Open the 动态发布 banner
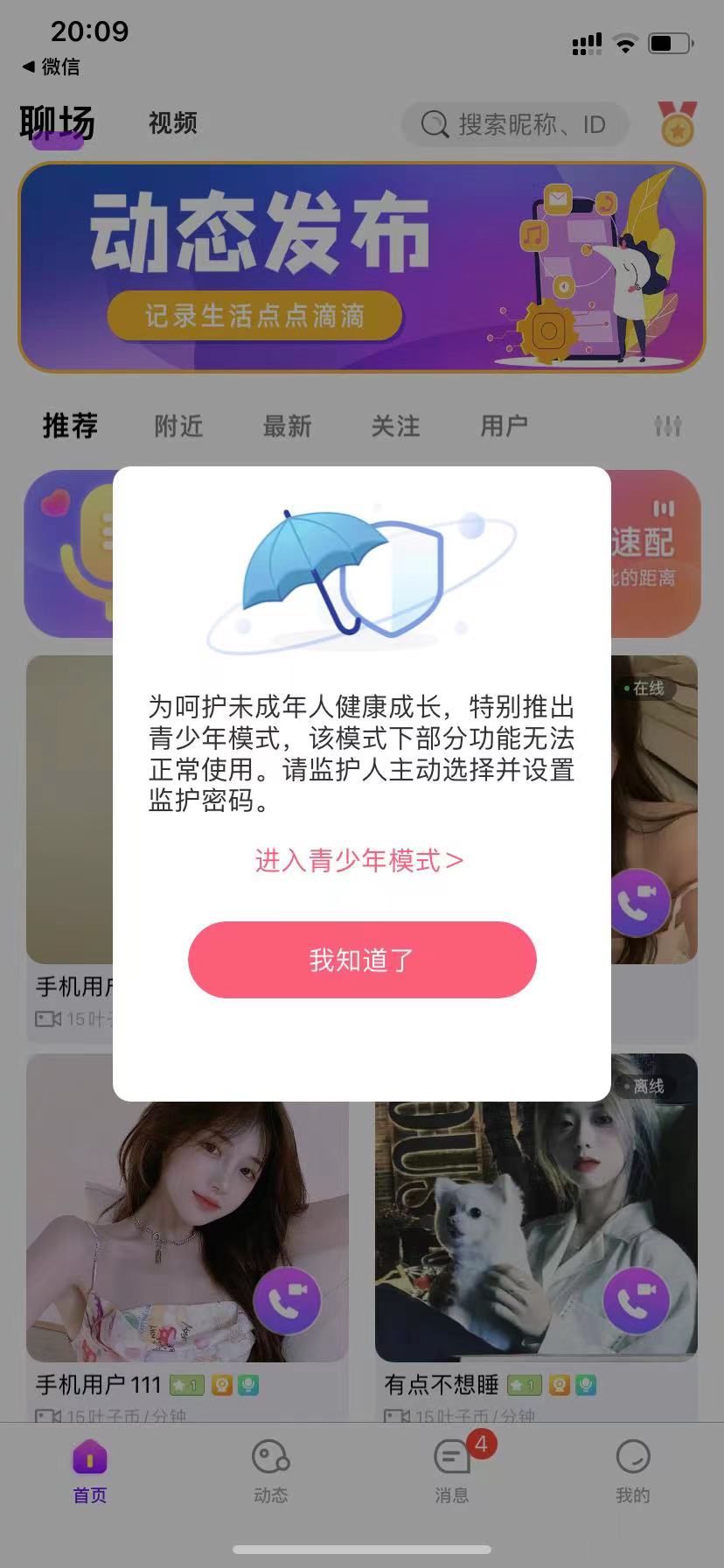Image resolution: width=724 pixels, height=1568 pixels. (361, 268)
